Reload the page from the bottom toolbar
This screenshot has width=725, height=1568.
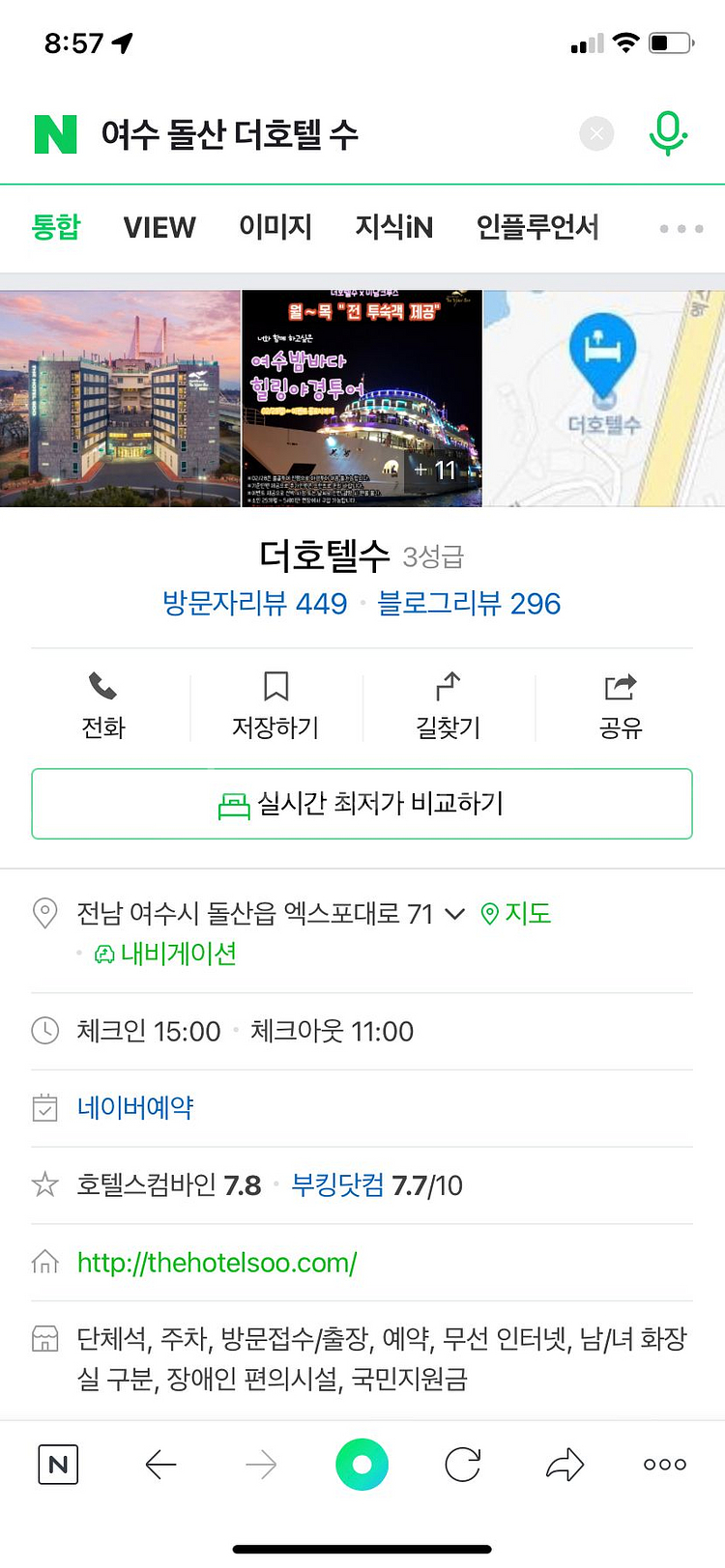click(463, 1465)
